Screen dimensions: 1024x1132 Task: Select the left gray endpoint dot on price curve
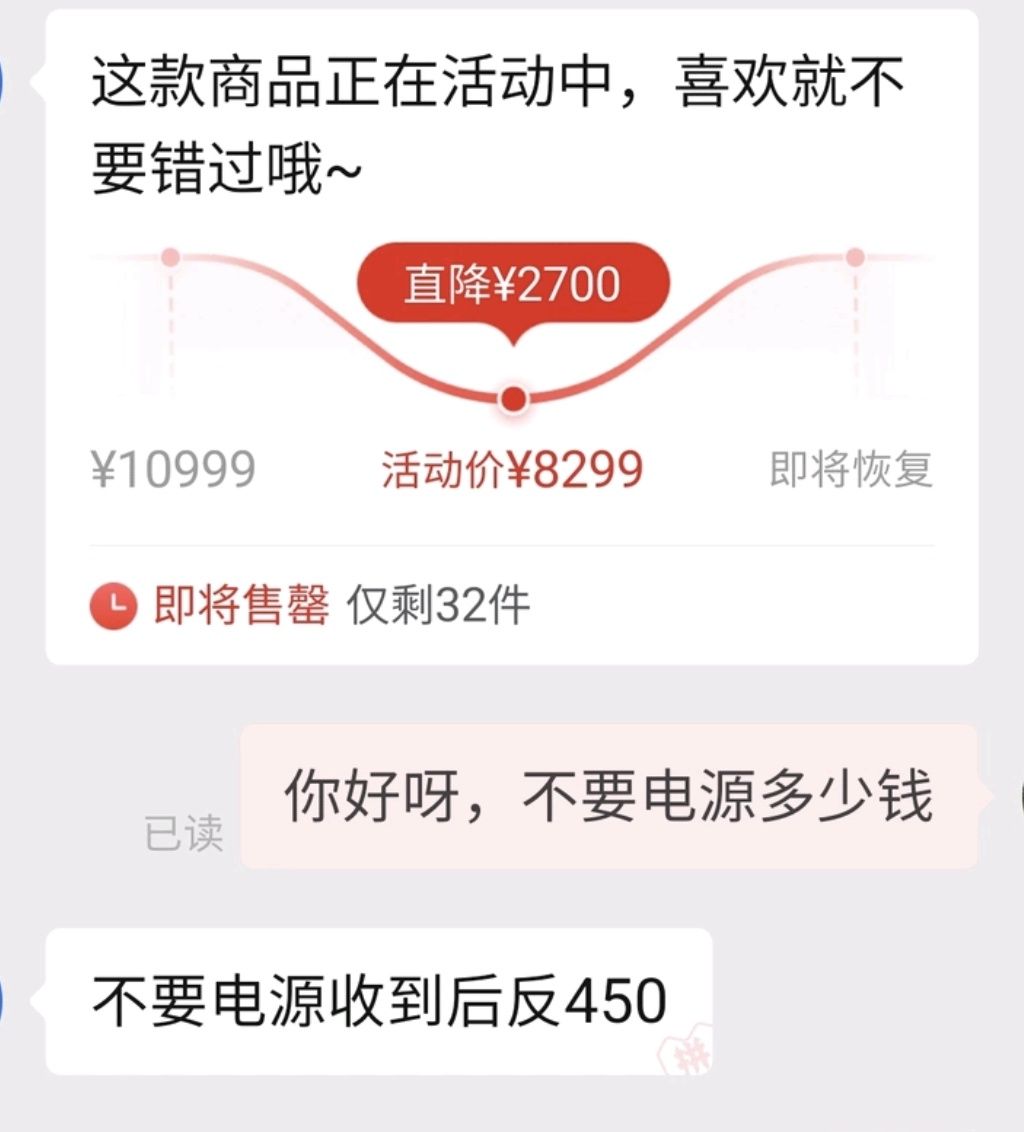click(x=171, y=255)
